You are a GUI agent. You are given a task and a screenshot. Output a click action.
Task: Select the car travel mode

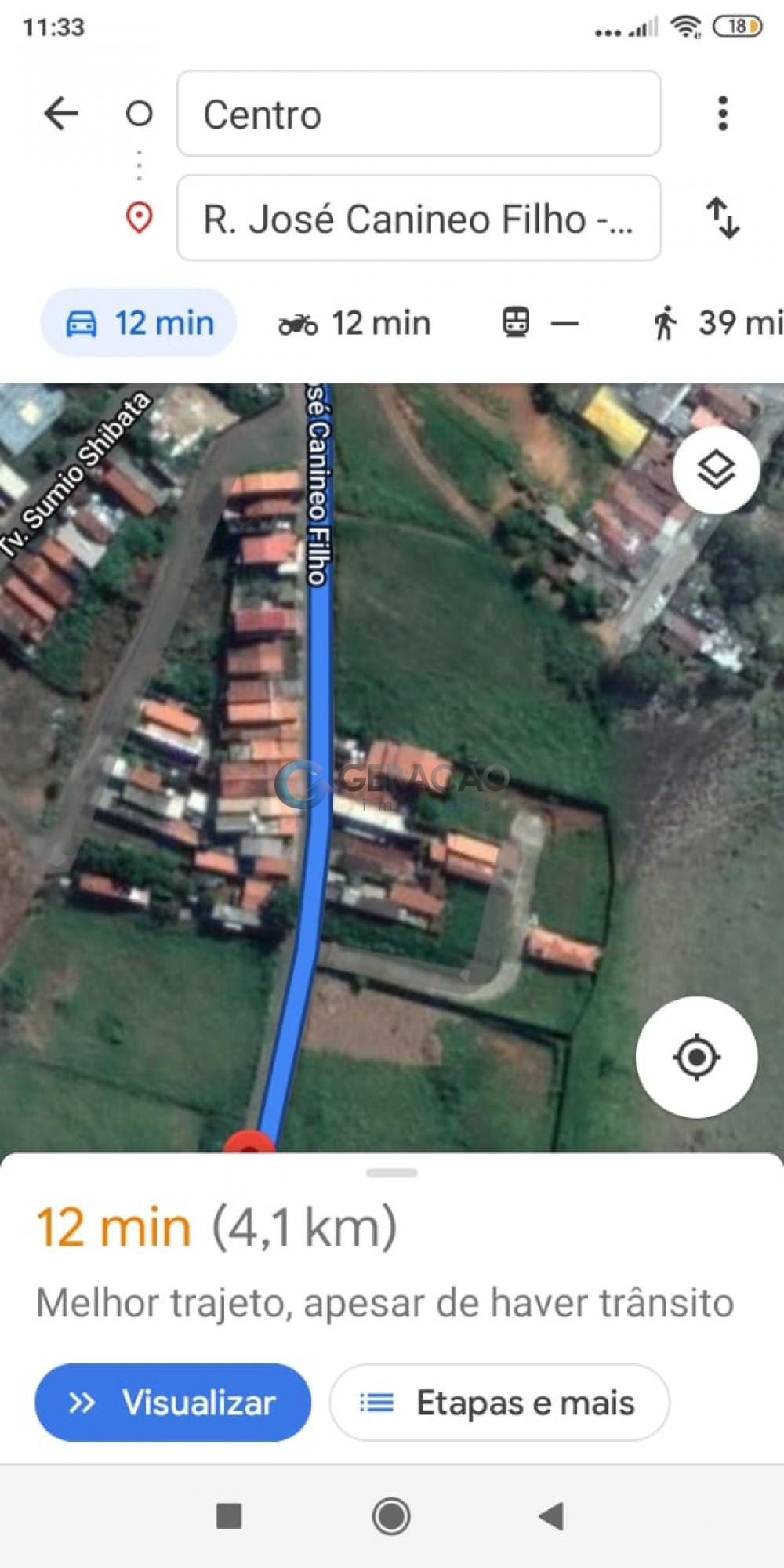(139, 322)
